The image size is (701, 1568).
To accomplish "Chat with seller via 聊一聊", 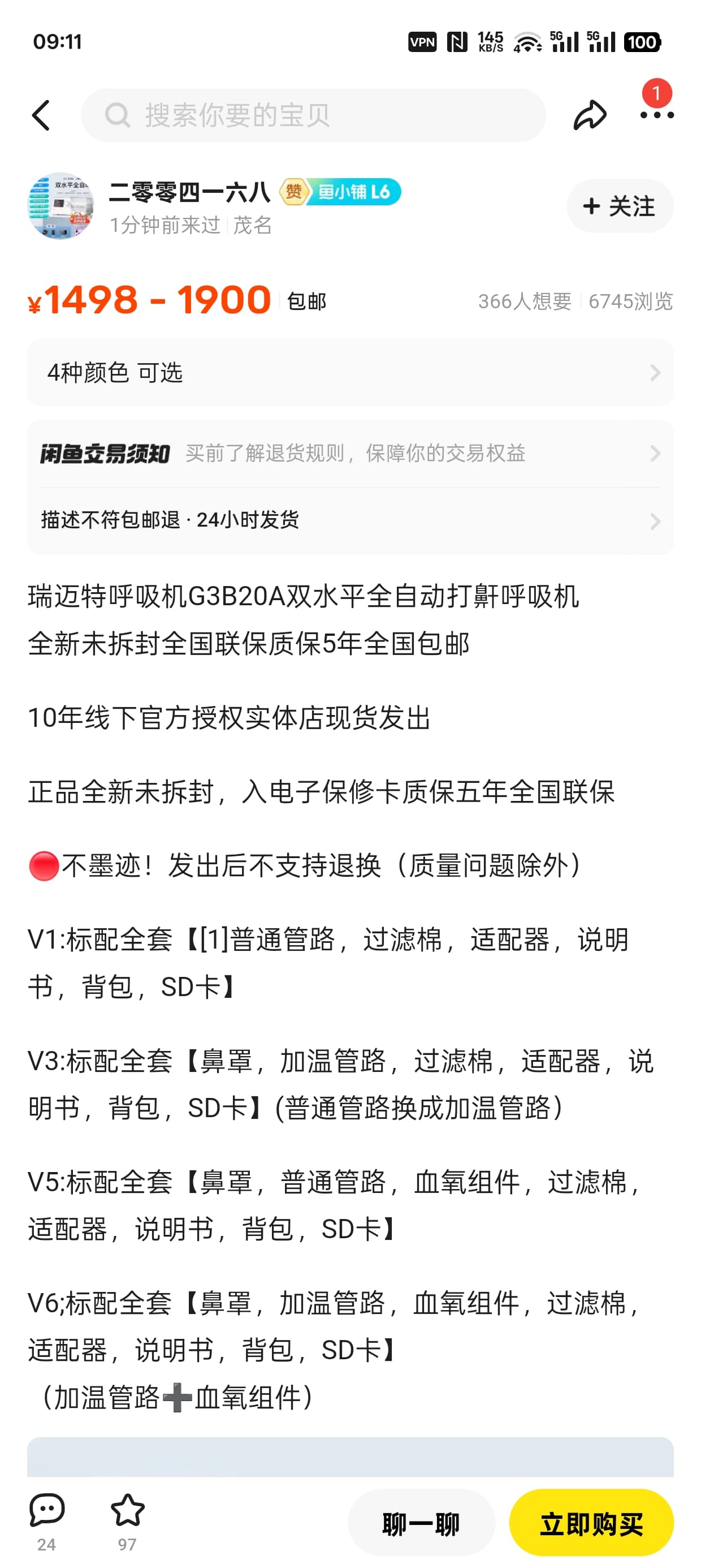I will pyautogui.click(x=421, y=1523).
